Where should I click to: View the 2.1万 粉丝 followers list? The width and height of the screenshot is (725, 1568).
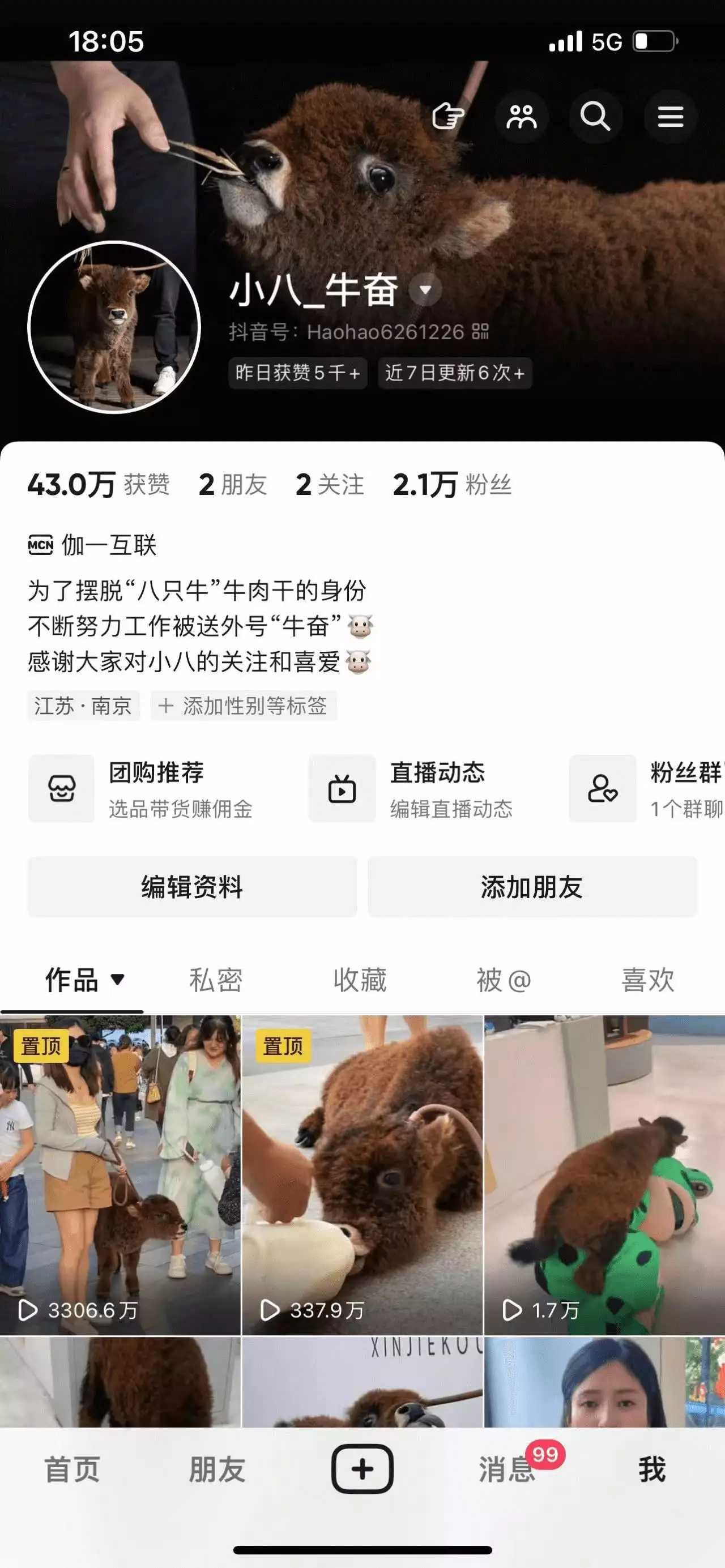pos(453,485)
